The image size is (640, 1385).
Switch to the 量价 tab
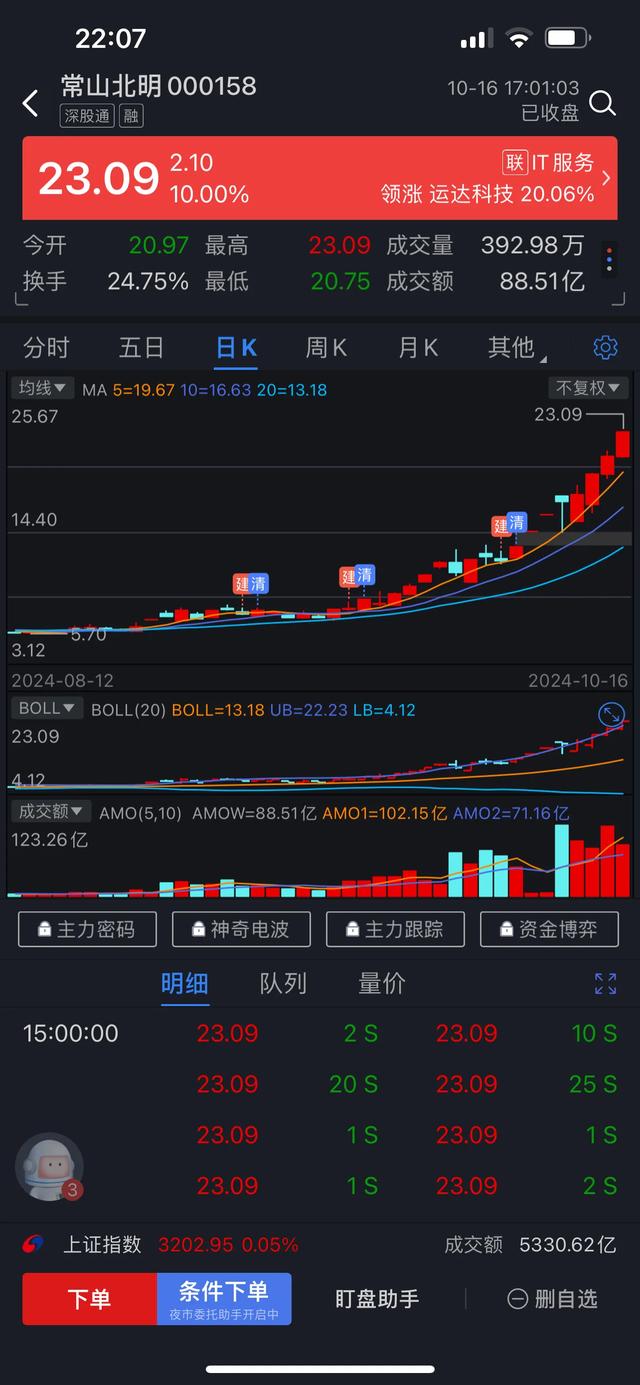pyautogui.click(x=382, y=983)
